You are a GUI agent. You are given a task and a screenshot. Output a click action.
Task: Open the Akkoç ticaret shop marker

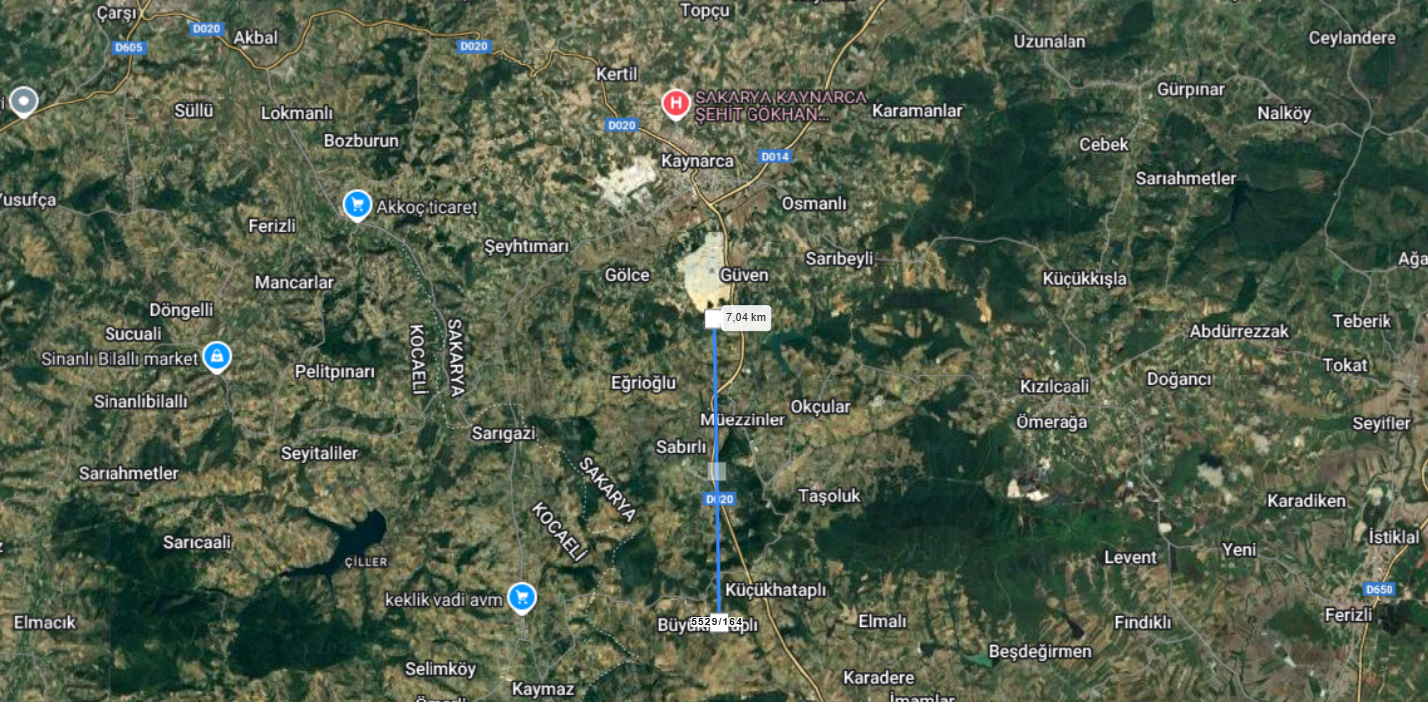tap(357, 204)
